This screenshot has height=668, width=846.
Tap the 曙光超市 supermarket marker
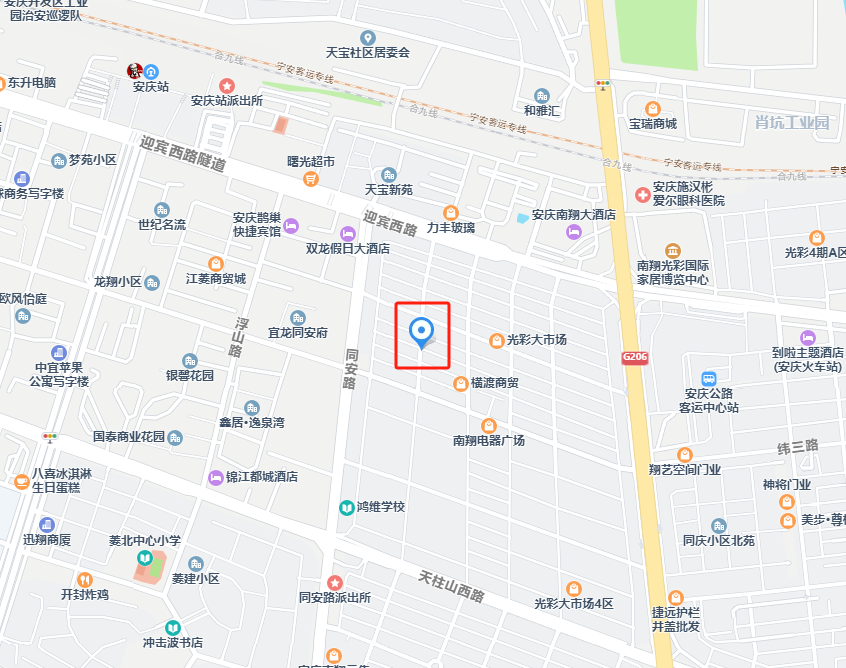(x=311, y=179)
